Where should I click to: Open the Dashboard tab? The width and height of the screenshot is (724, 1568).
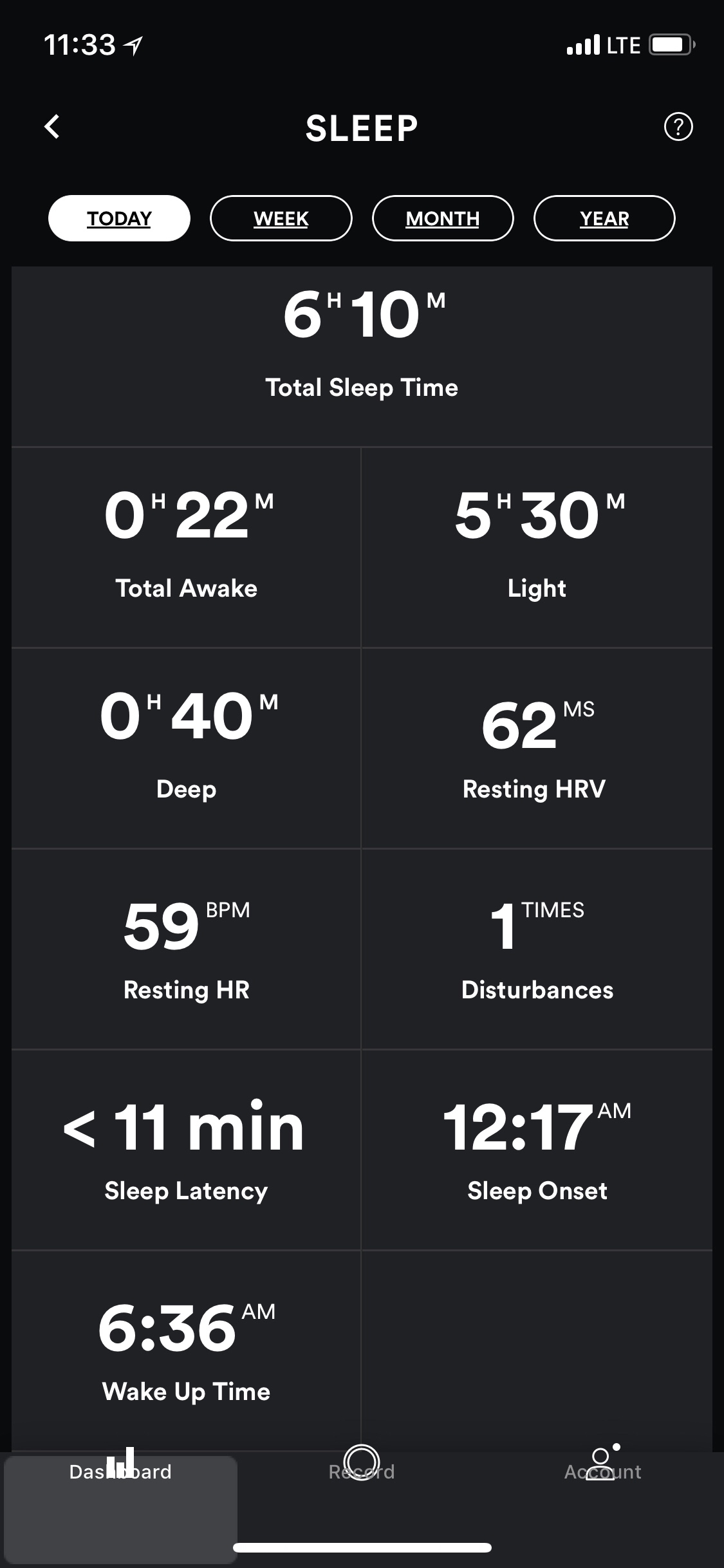click(120, 1470)
